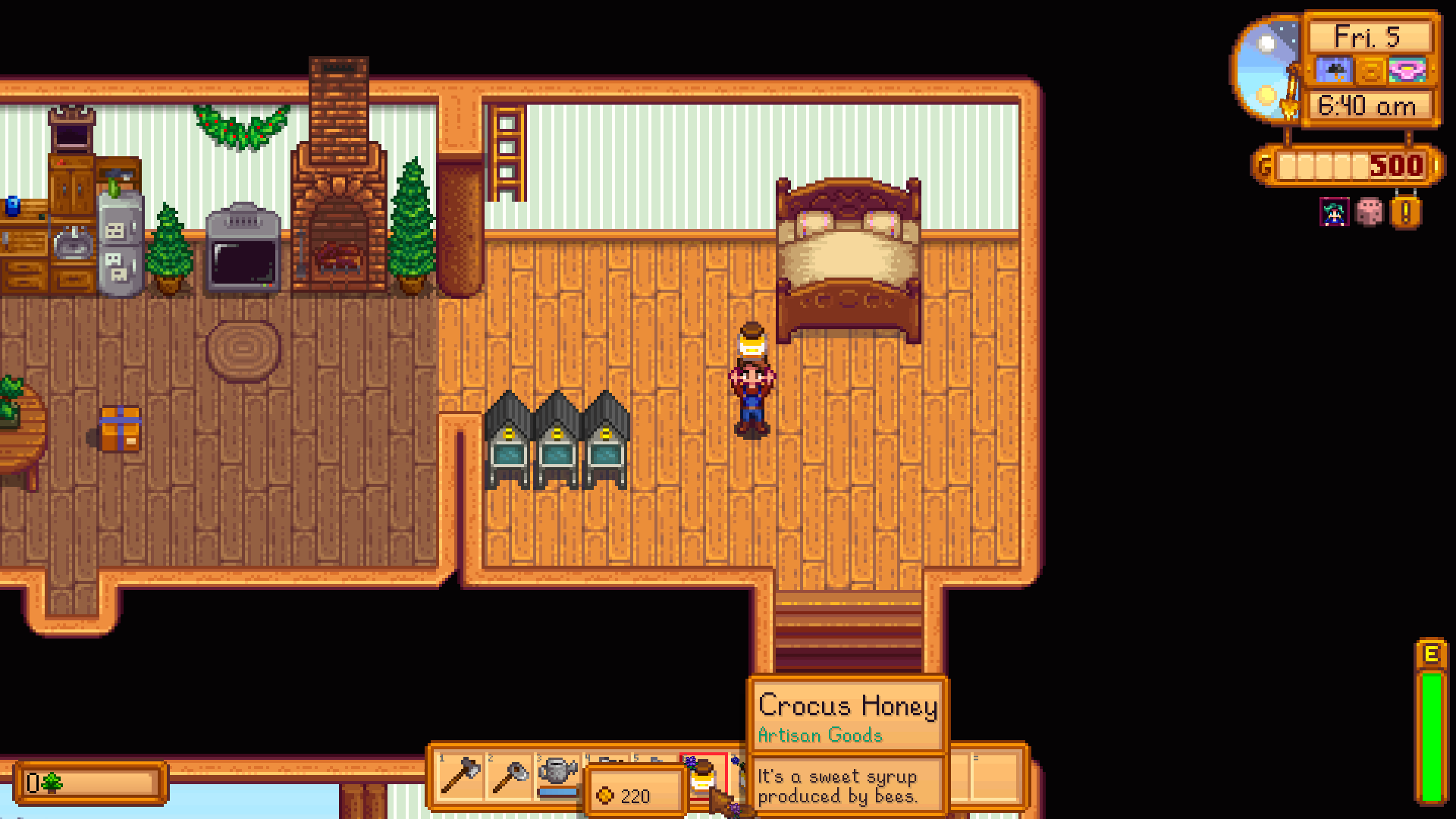Select the Crocus Honey toolbar slot
Screen dimensions: 1456x819
704,777
